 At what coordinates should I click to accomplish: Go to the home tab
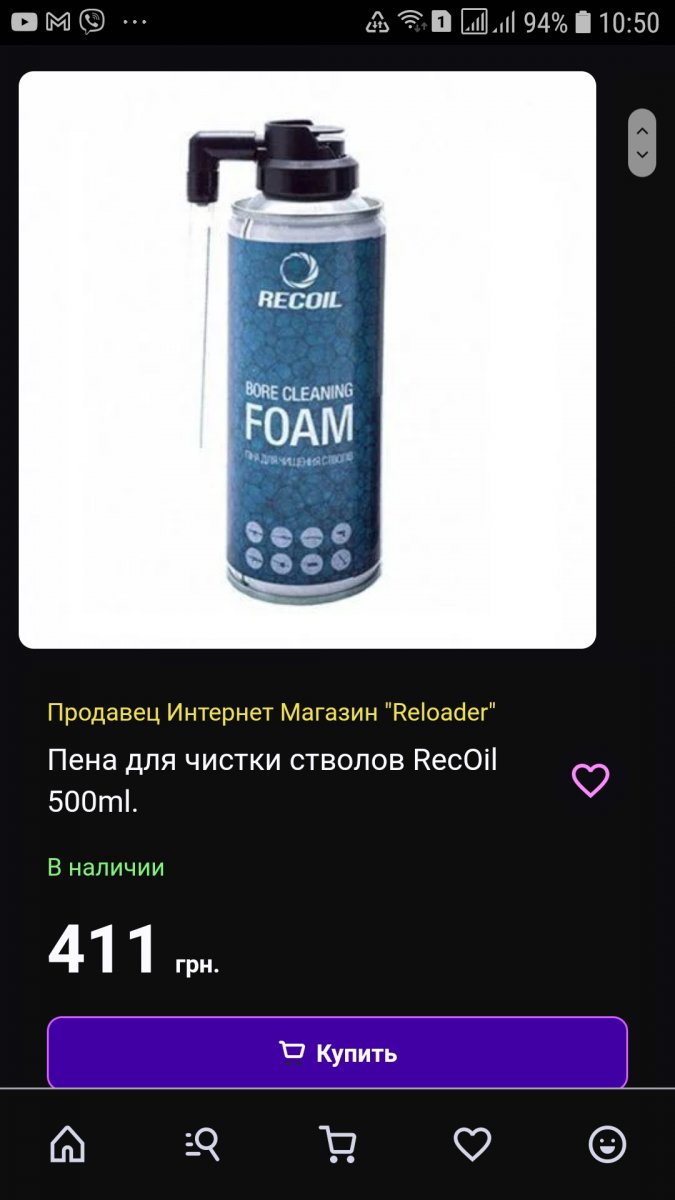coord(68,1144)
